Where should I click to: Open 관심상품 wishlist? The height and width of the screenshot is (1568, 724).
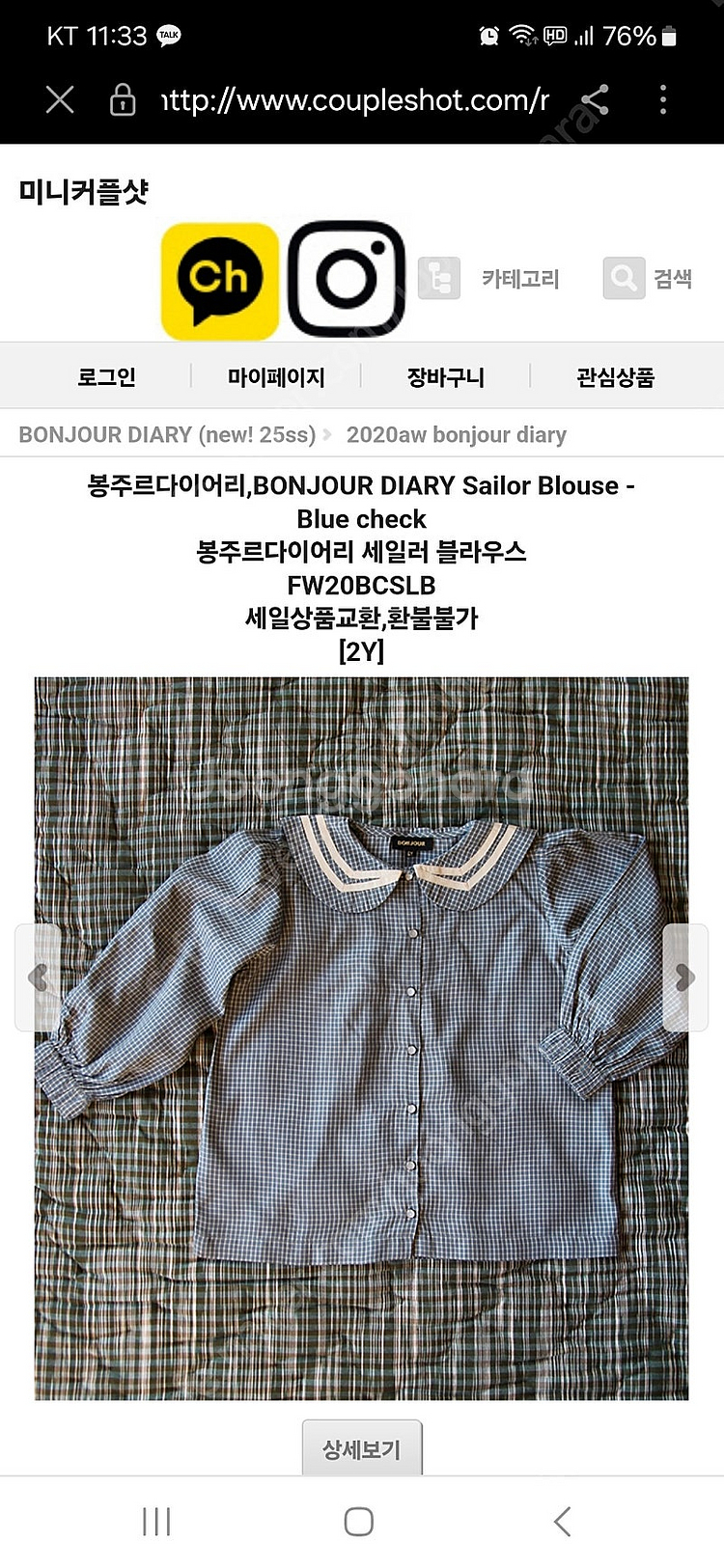click(615, 376)
